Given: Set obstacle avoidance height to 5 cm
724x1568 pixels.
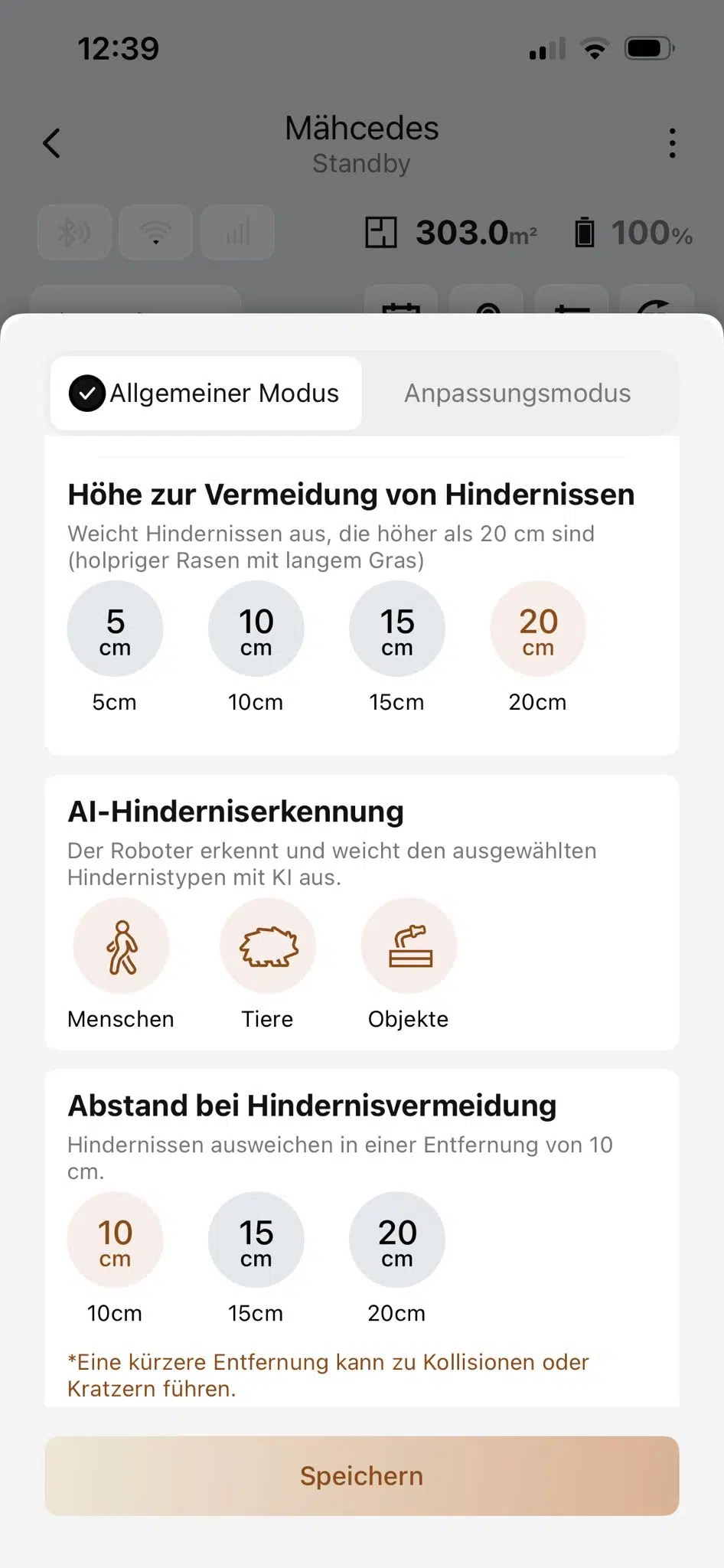Looking at the screenshot, I should point(115,629).
